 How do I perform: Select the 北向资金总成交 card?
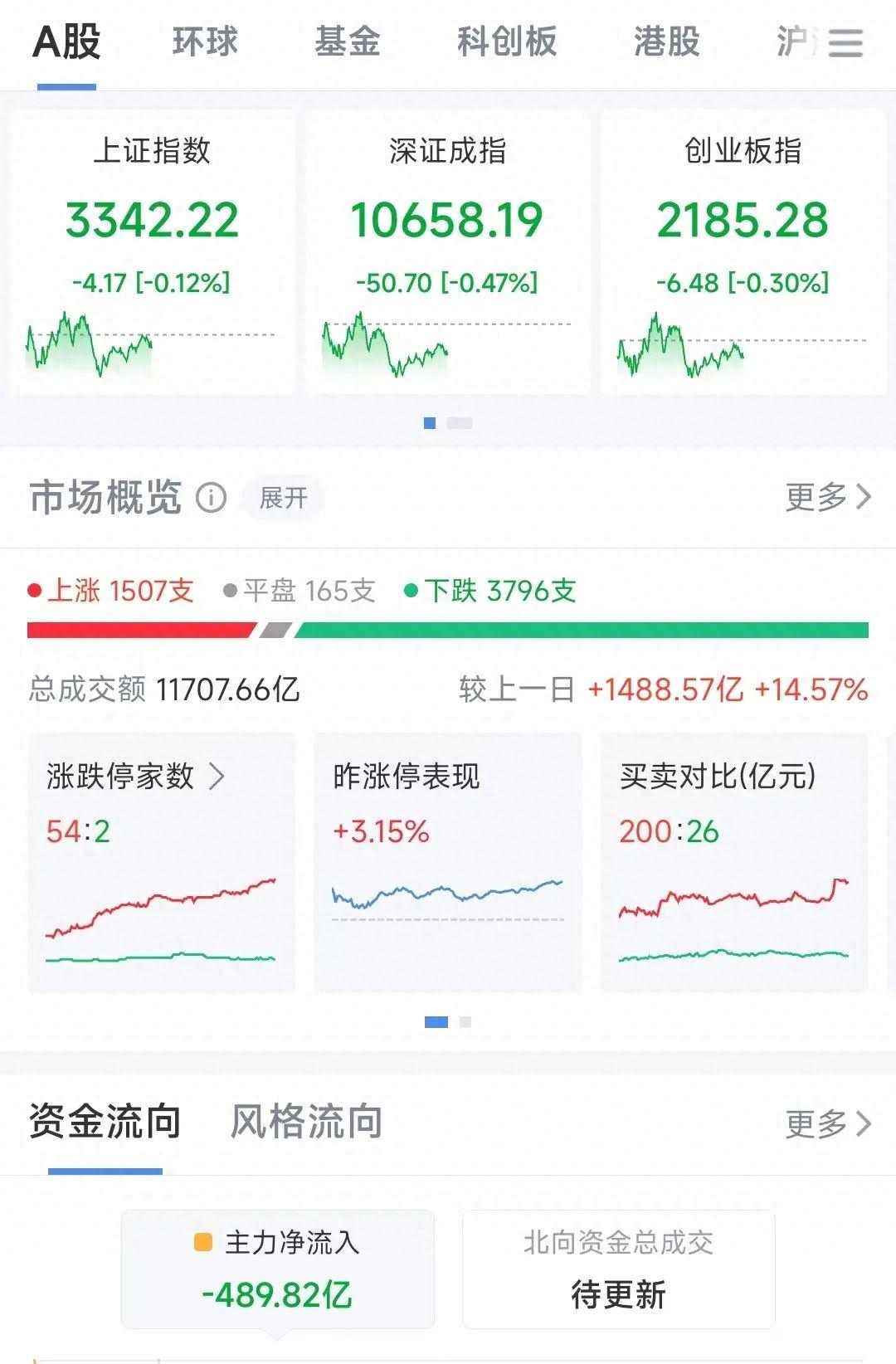[619, 1269]
